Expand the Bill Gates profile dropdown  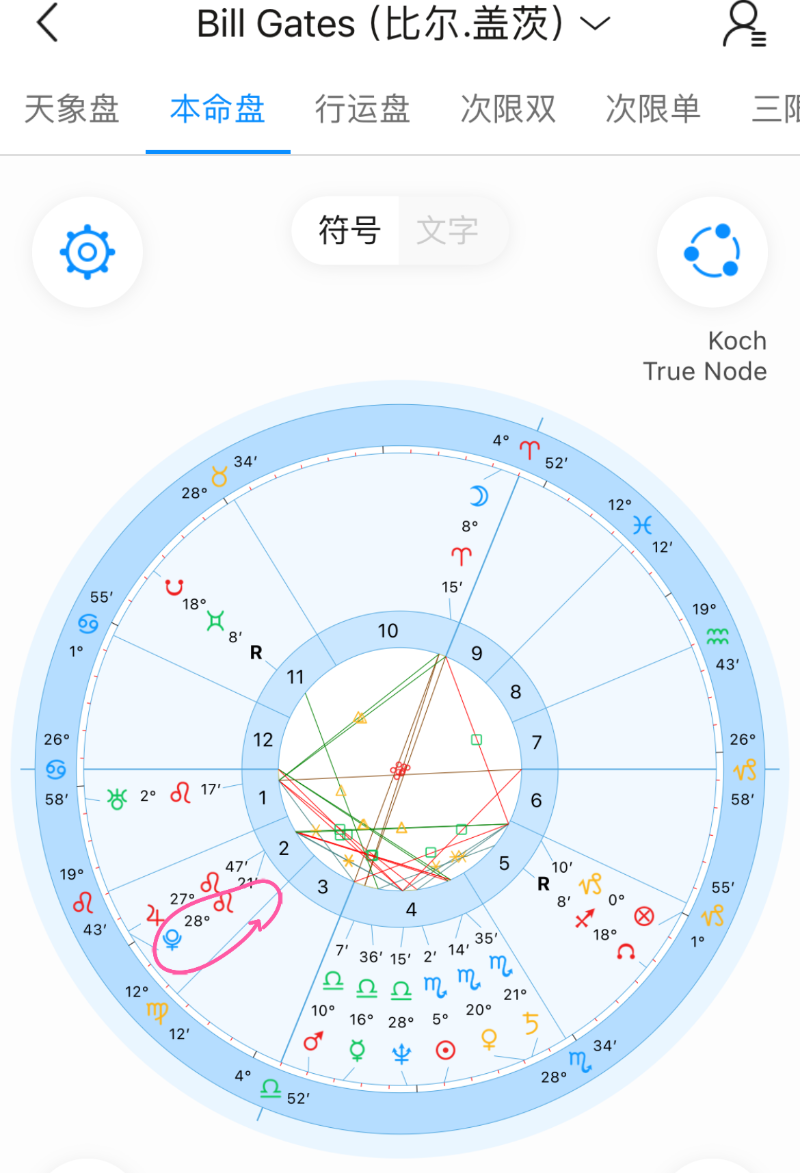[x=595, y=24]
